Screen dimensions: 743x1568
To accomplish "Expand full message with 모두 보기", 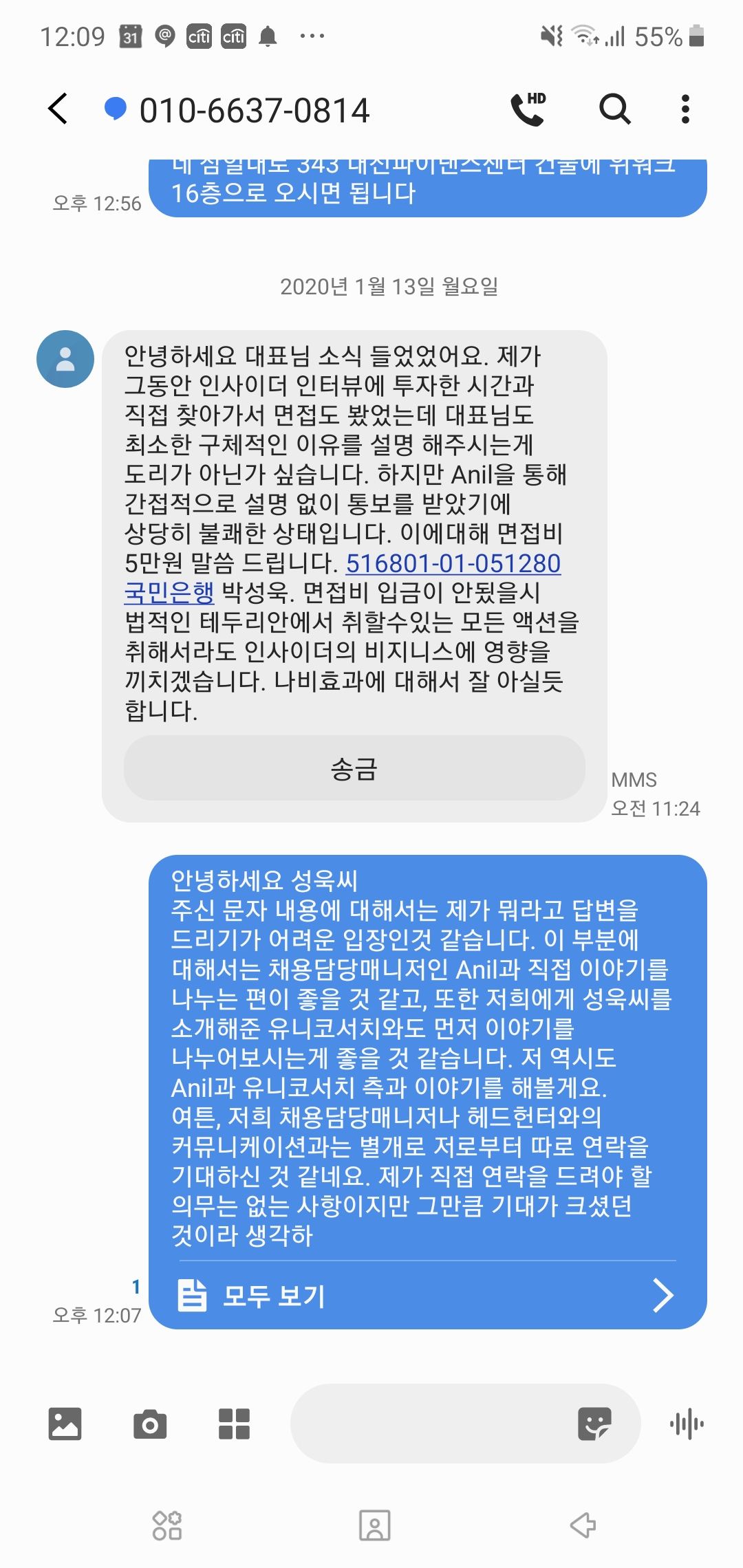I will tap(427, 1296).
